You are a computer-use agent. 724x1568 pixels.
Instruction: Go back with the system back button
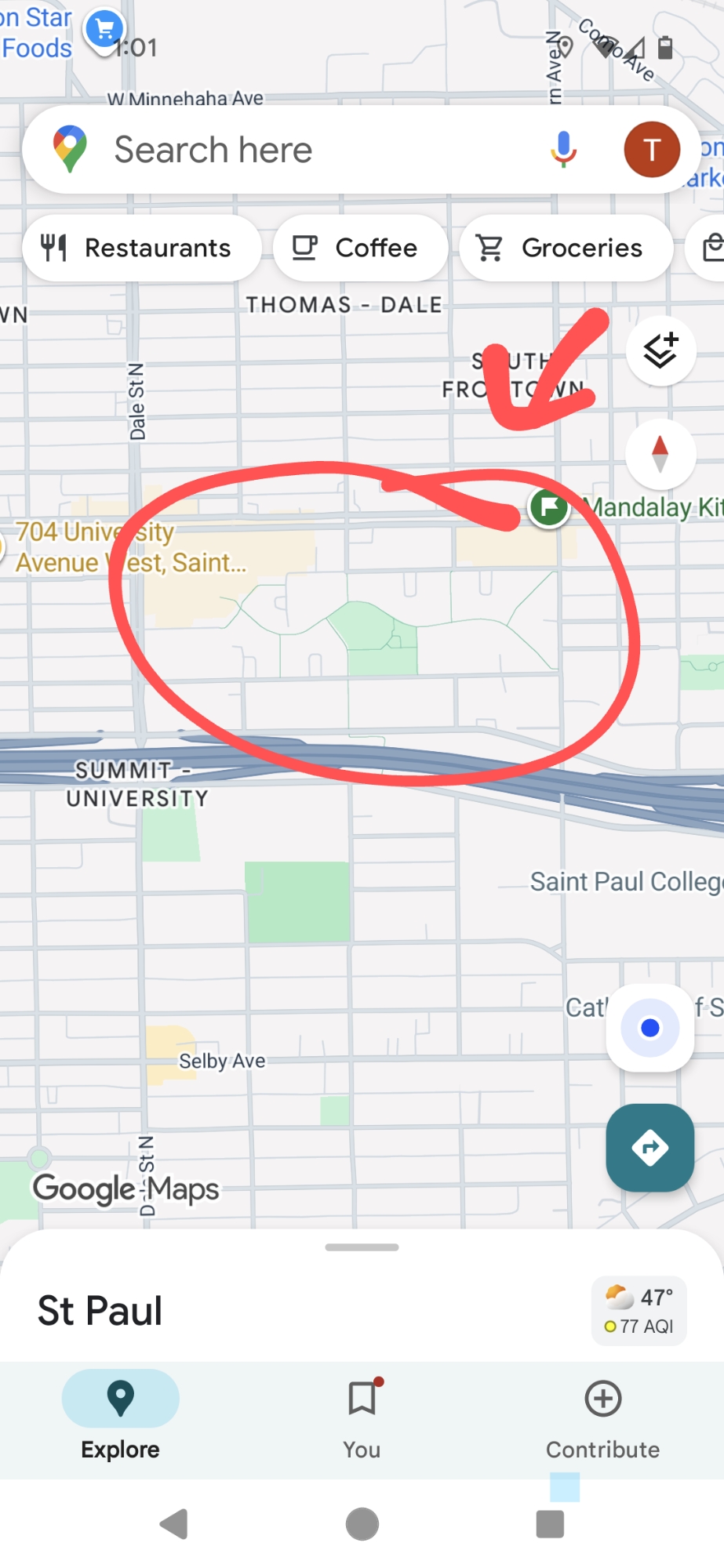tap(173, 1524)
